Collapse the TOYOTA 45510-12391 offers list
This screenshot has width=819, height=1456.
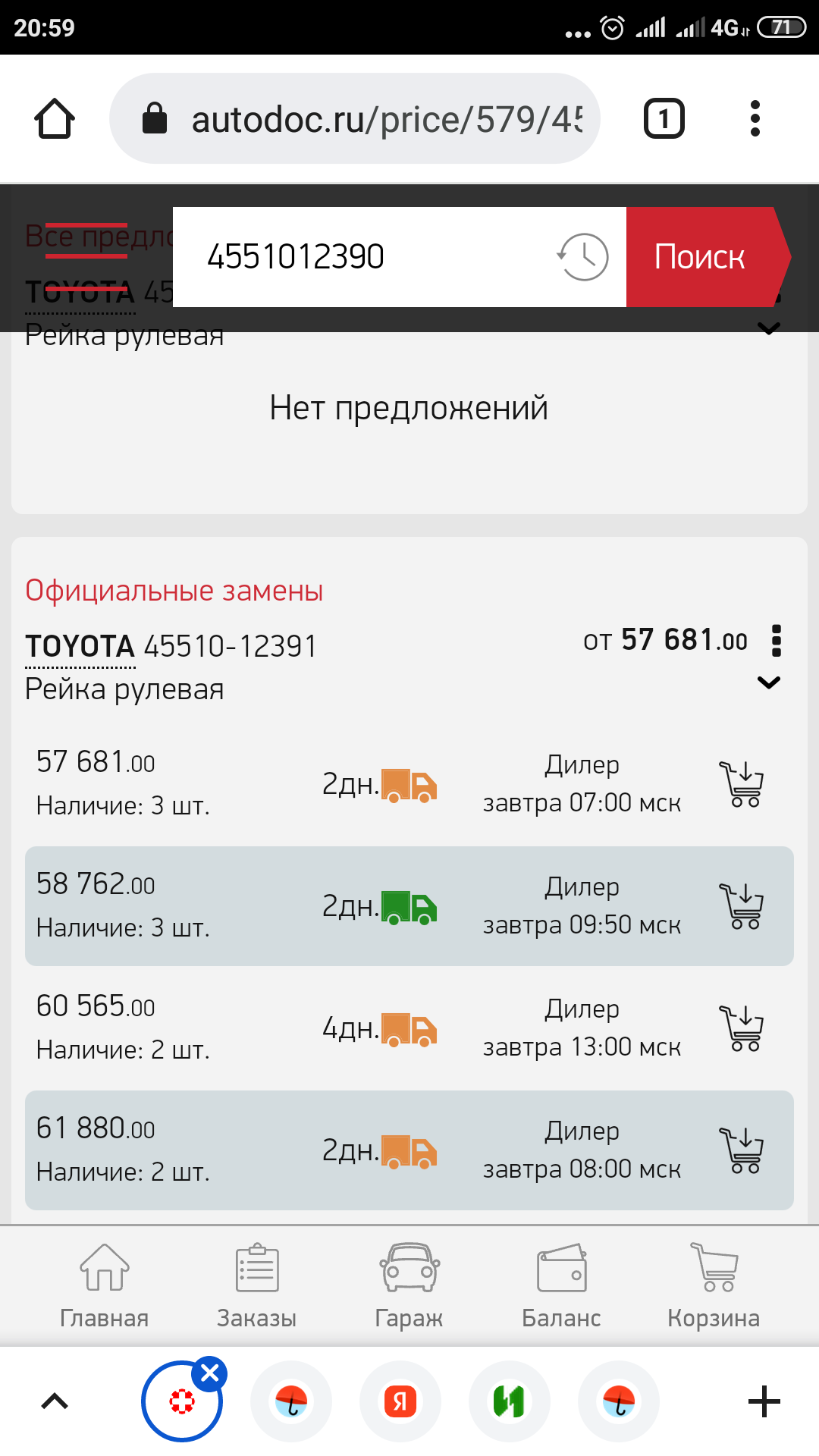coord(768,682)
